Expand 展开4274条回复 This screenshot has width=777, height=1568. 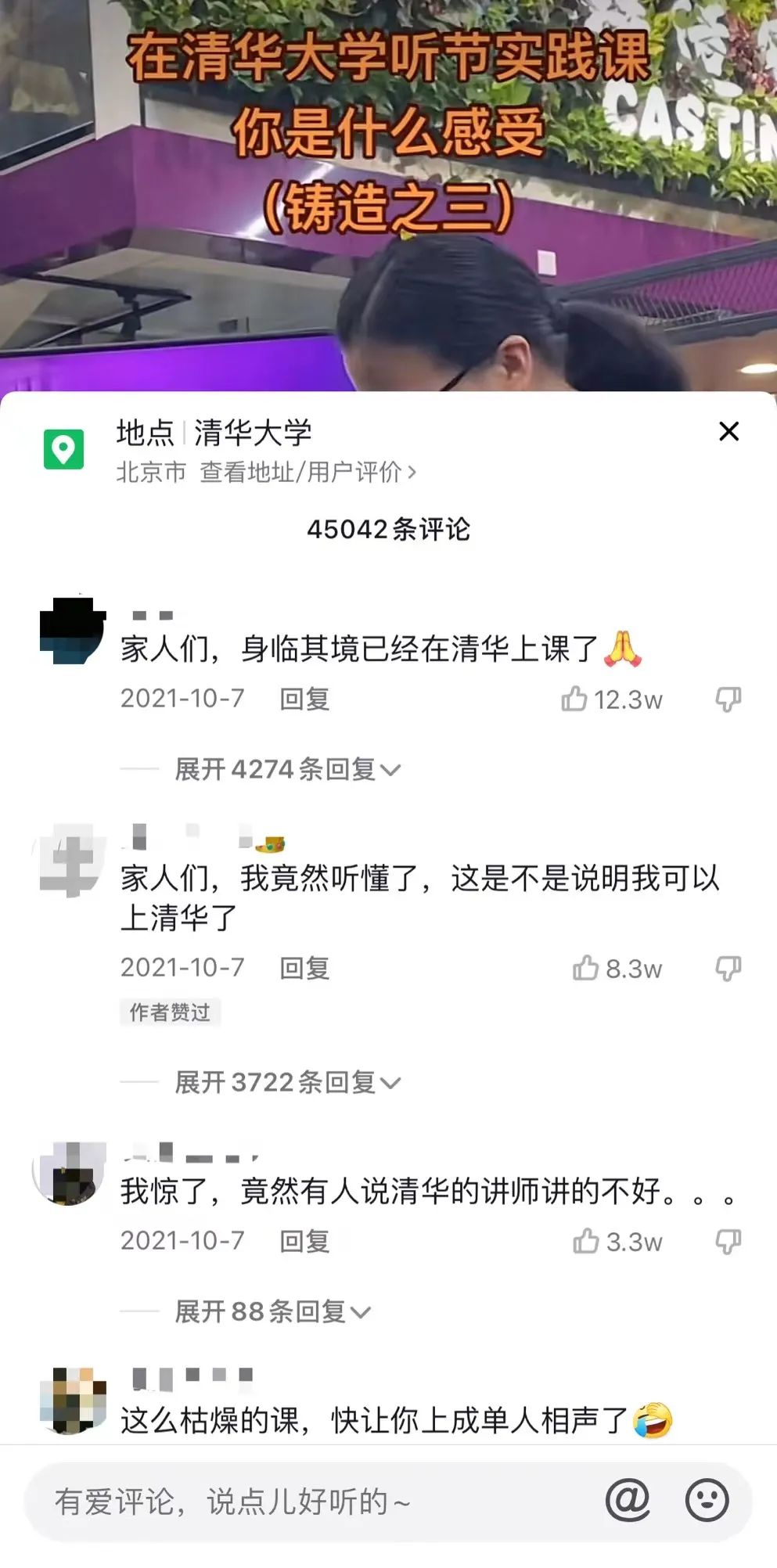point(287,769)
